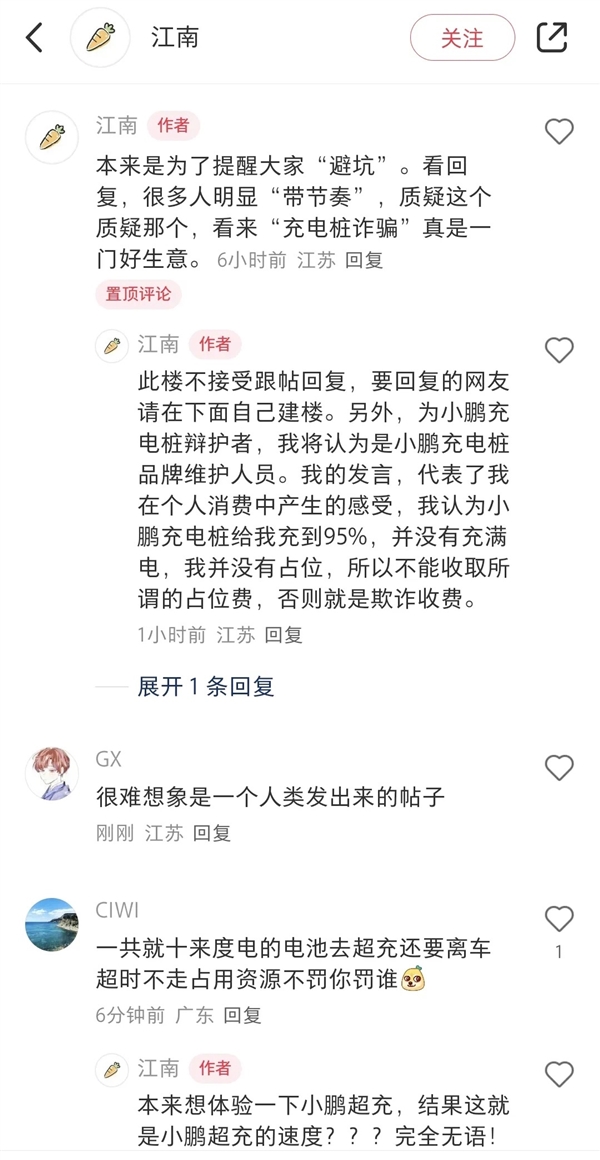Open CIWI's profile avatar
This screenshot has width=600, height=1160.
pos(51,925)
